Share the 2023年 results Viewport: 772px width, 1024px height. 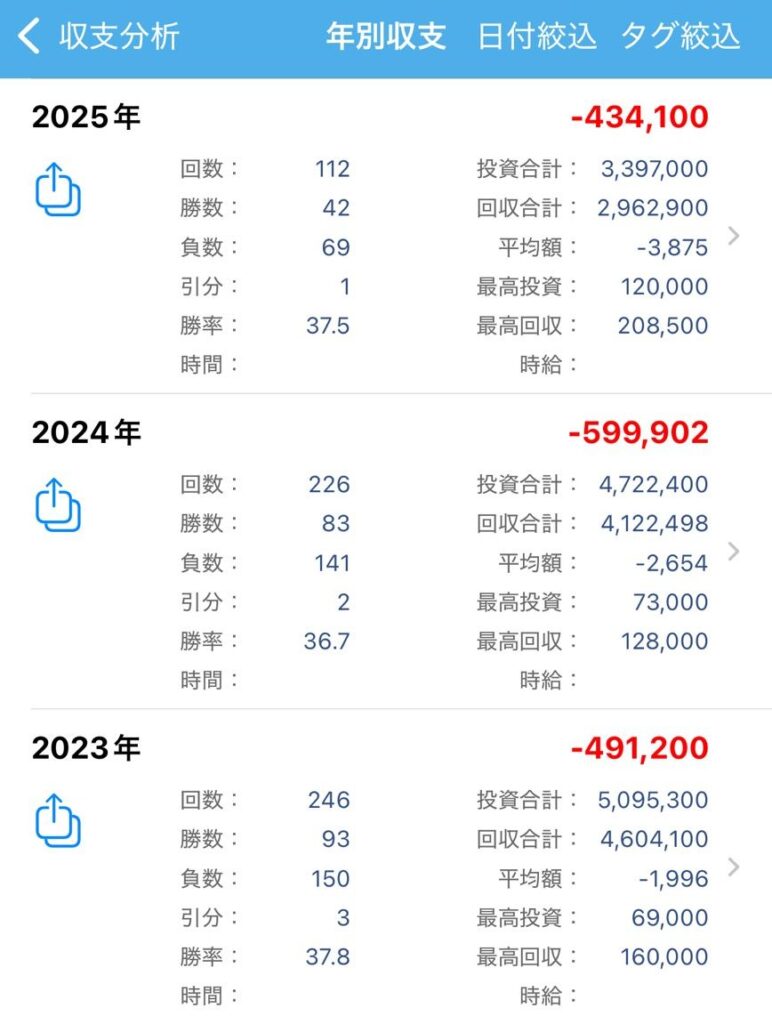click(x=58, y=821)
